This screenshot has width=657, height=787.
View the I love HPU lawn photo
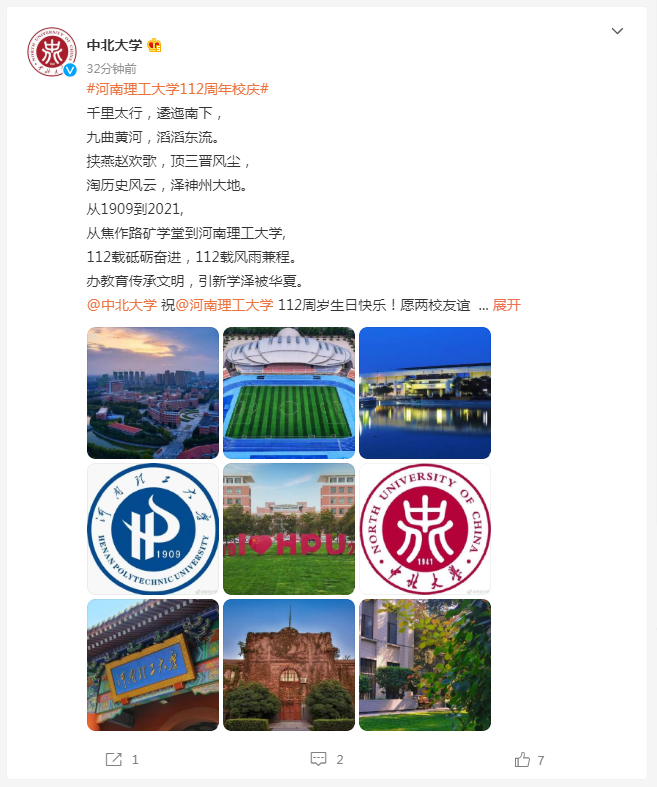tap(289, 529)
